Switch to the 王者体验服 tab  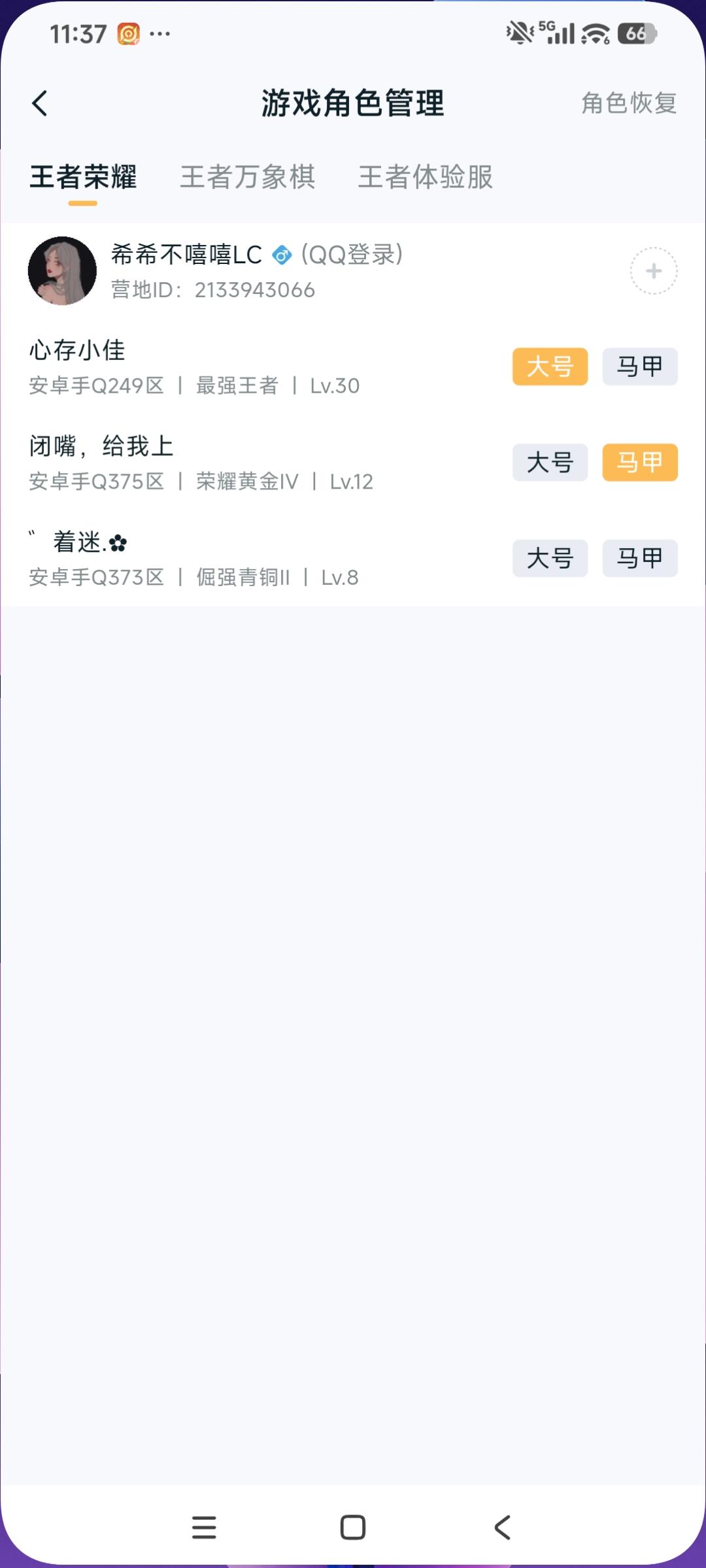[426, 177]
